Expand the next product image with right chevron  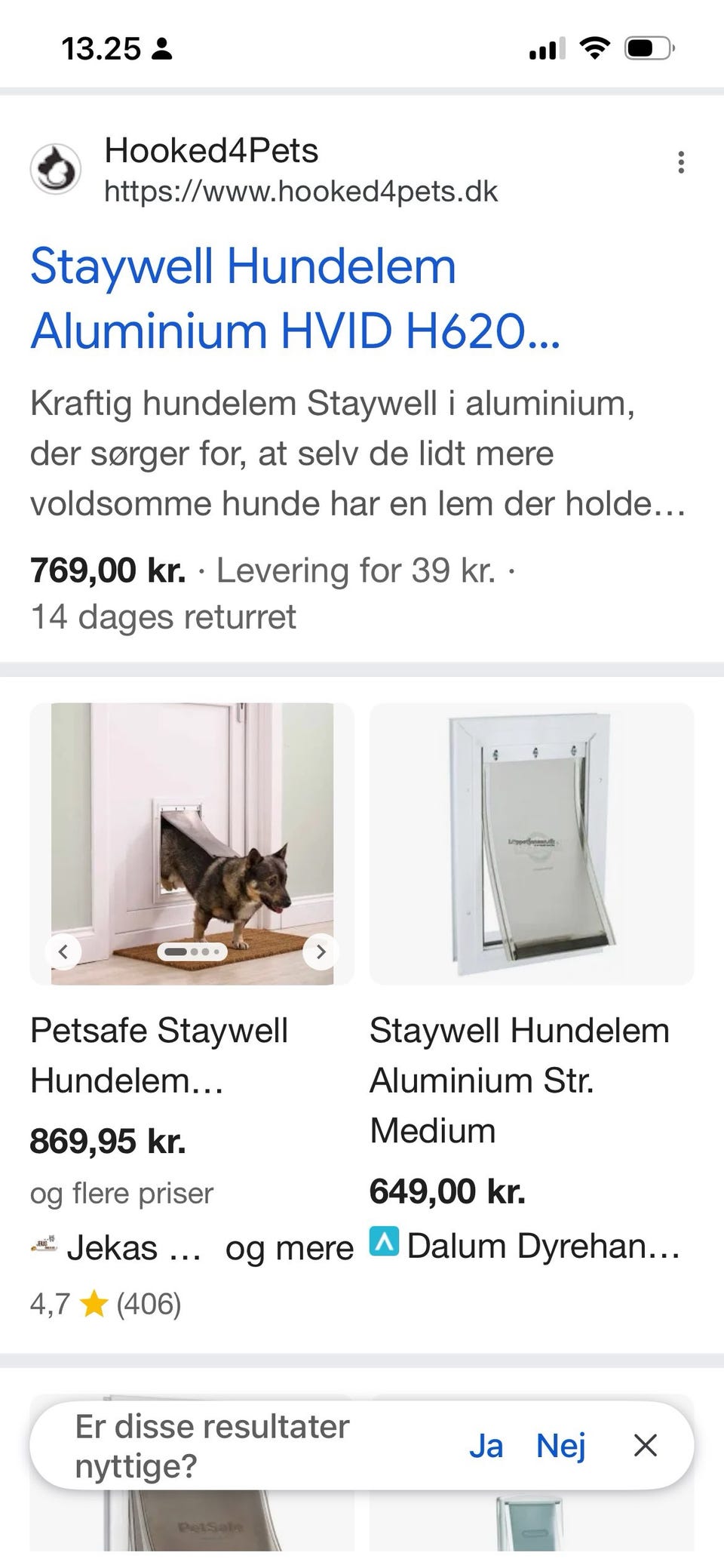click(x=320, y=952)
